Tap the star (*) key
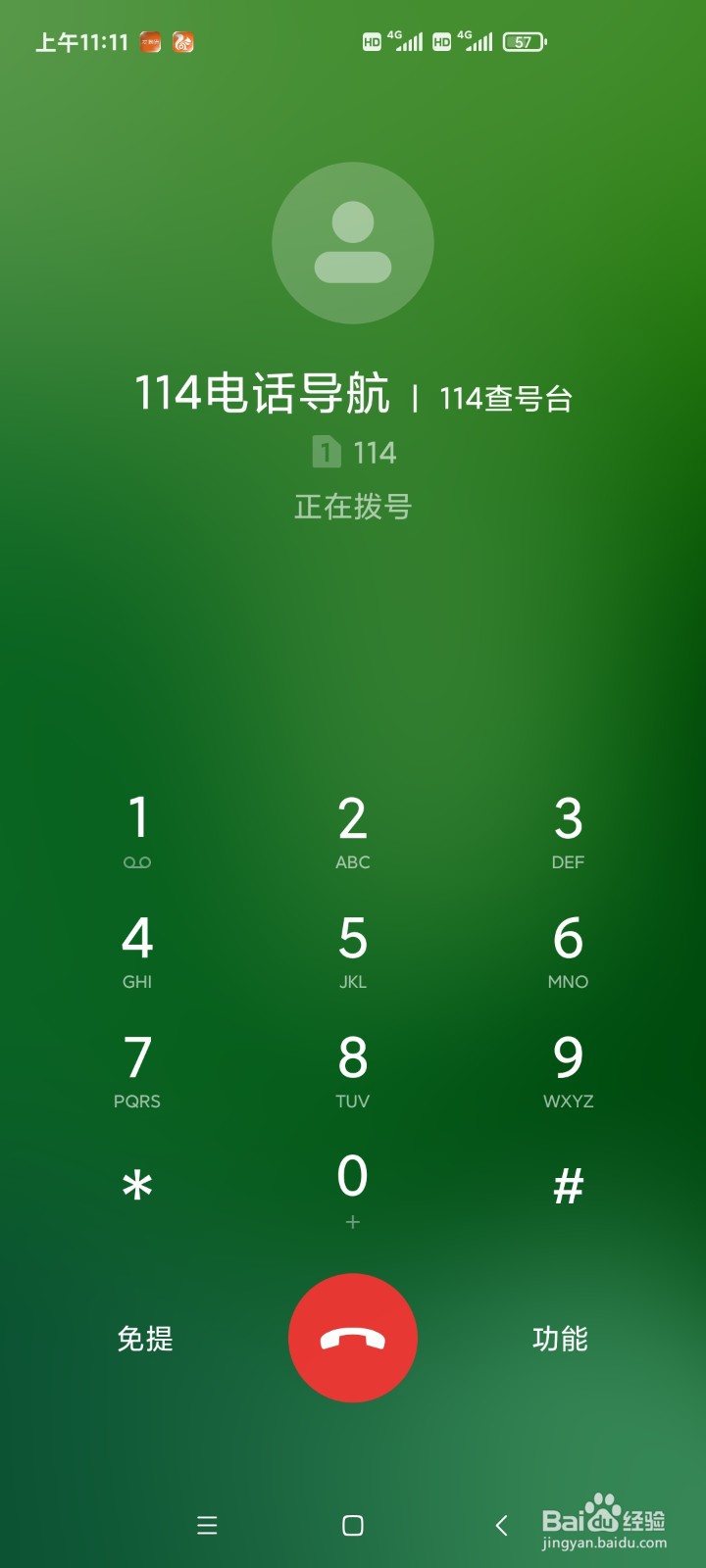Screen dimensions: 706x1568 point(137,1187)
